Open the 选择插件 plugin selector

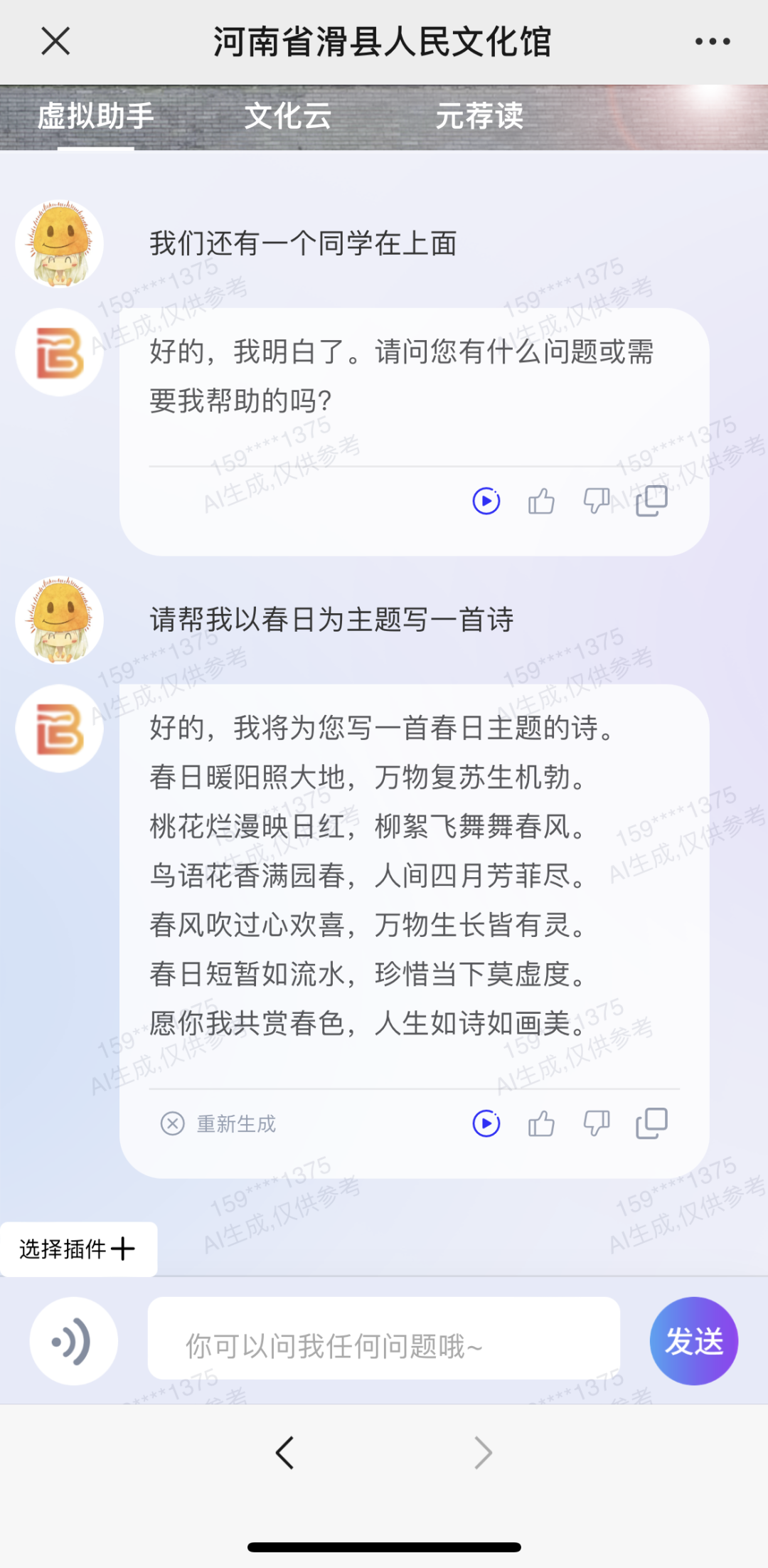pos(78,1249)
